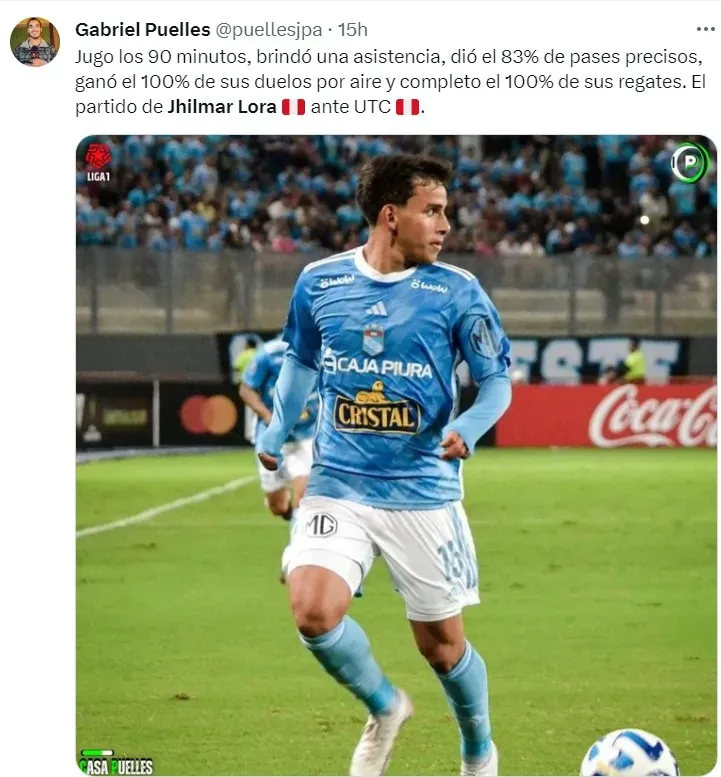Open the tweet's overflow menu
The width and height of the screenshot is (721, 777).
705,29
